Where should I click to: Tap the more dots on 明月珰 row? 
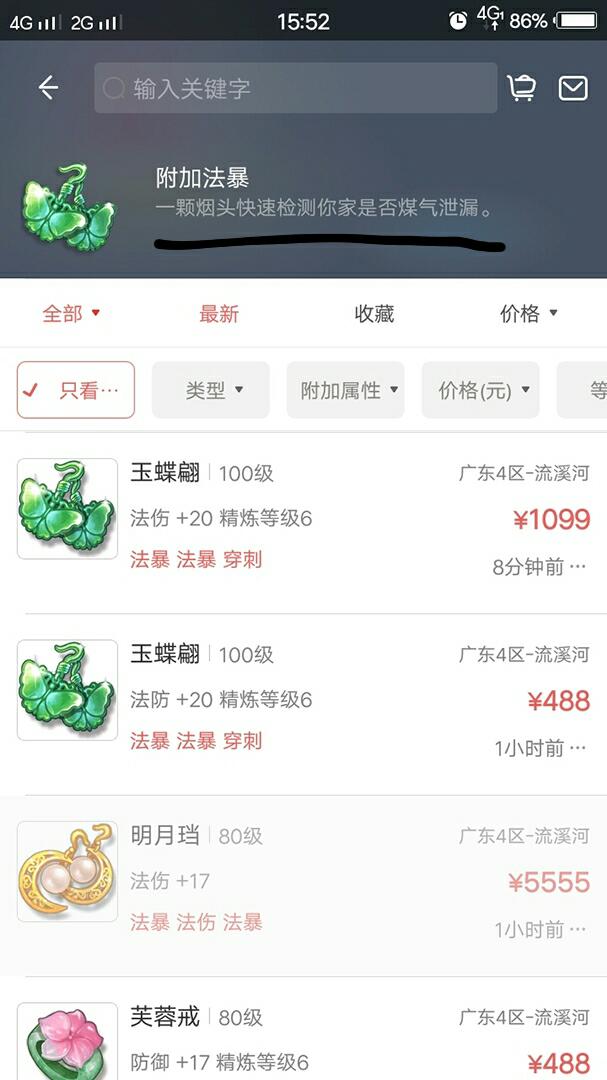(x=577, y=930)
